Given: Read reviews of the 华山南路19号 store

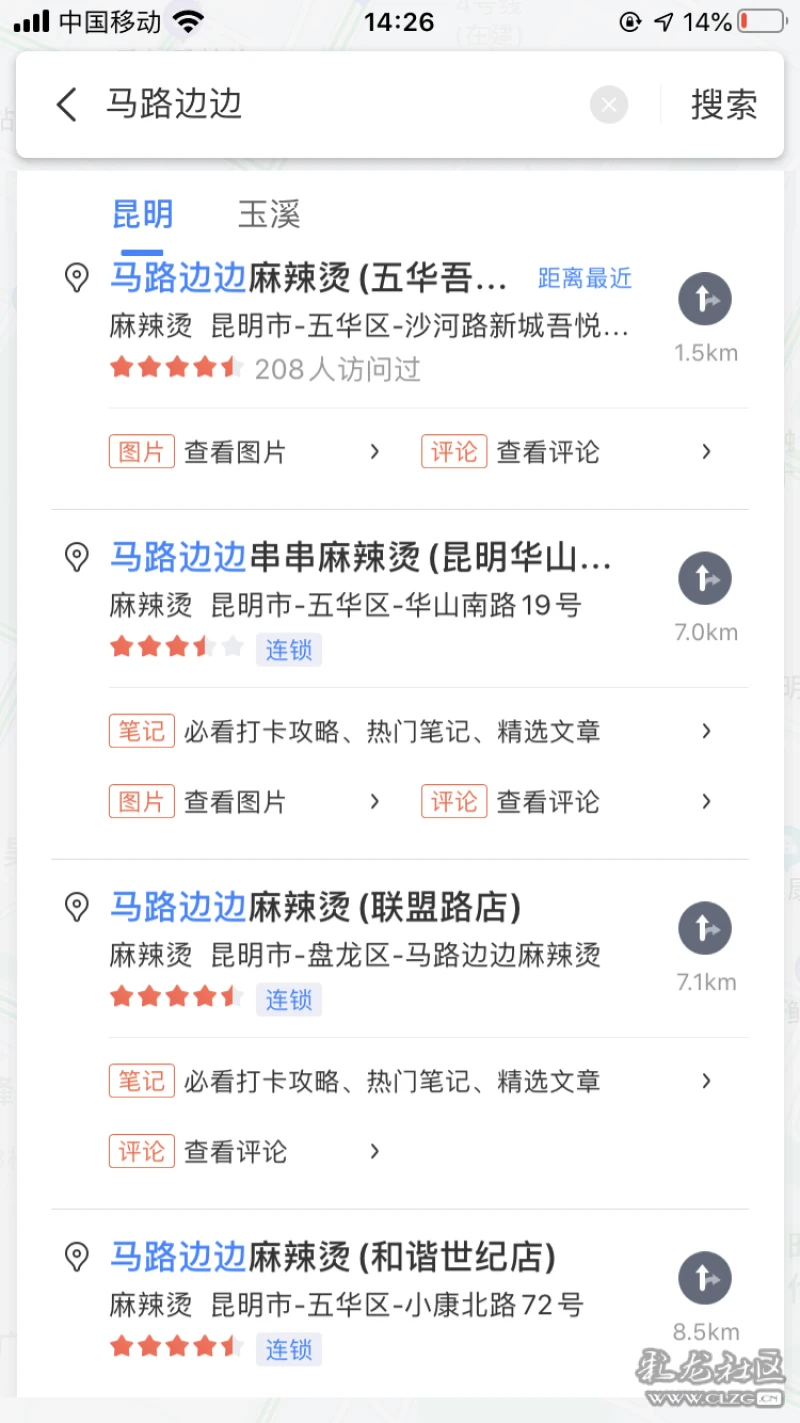Looking at the screenshot, I should 567,802.
